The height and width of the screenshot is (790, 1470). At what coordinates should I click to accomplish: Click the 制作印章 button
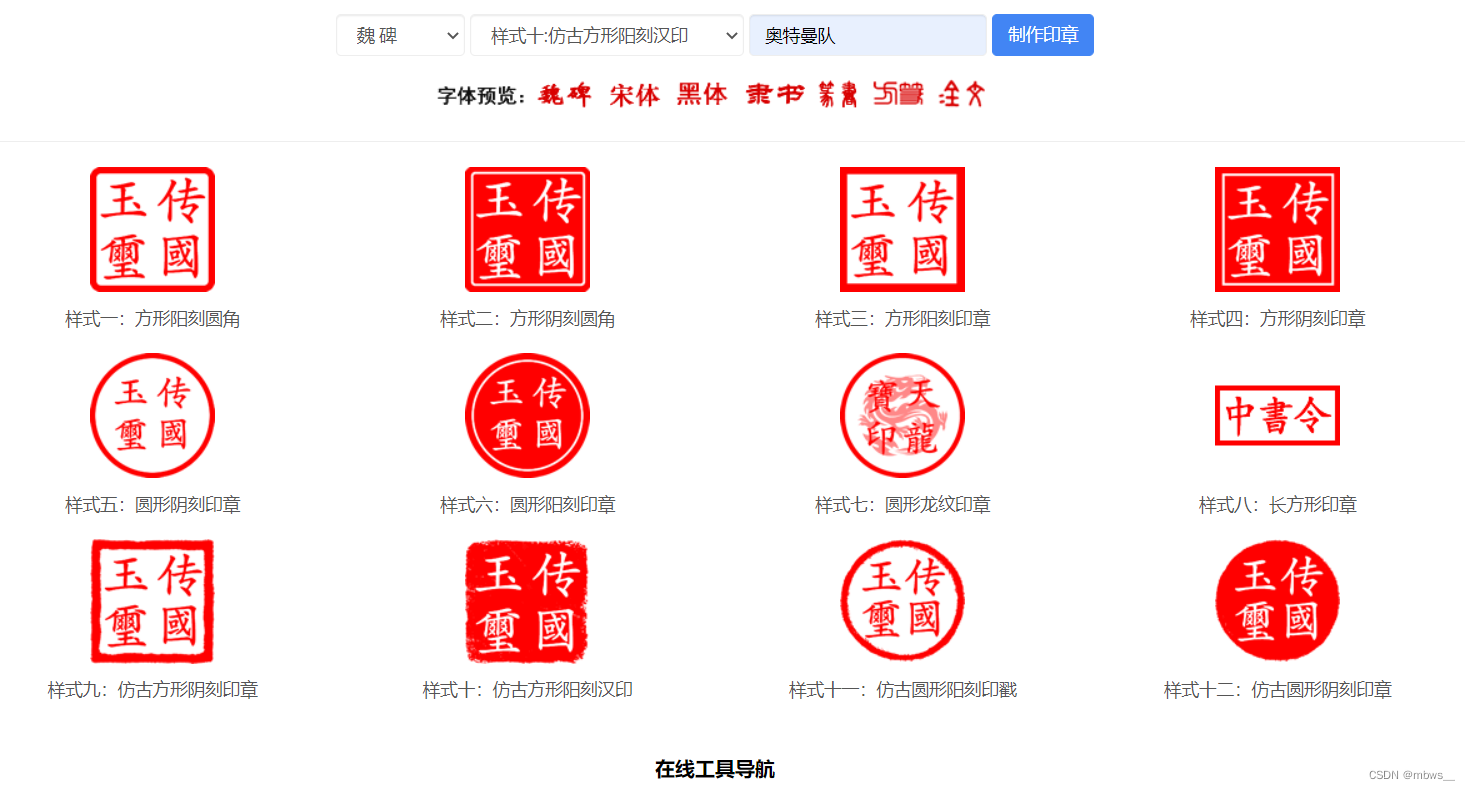pos(1042,36)
